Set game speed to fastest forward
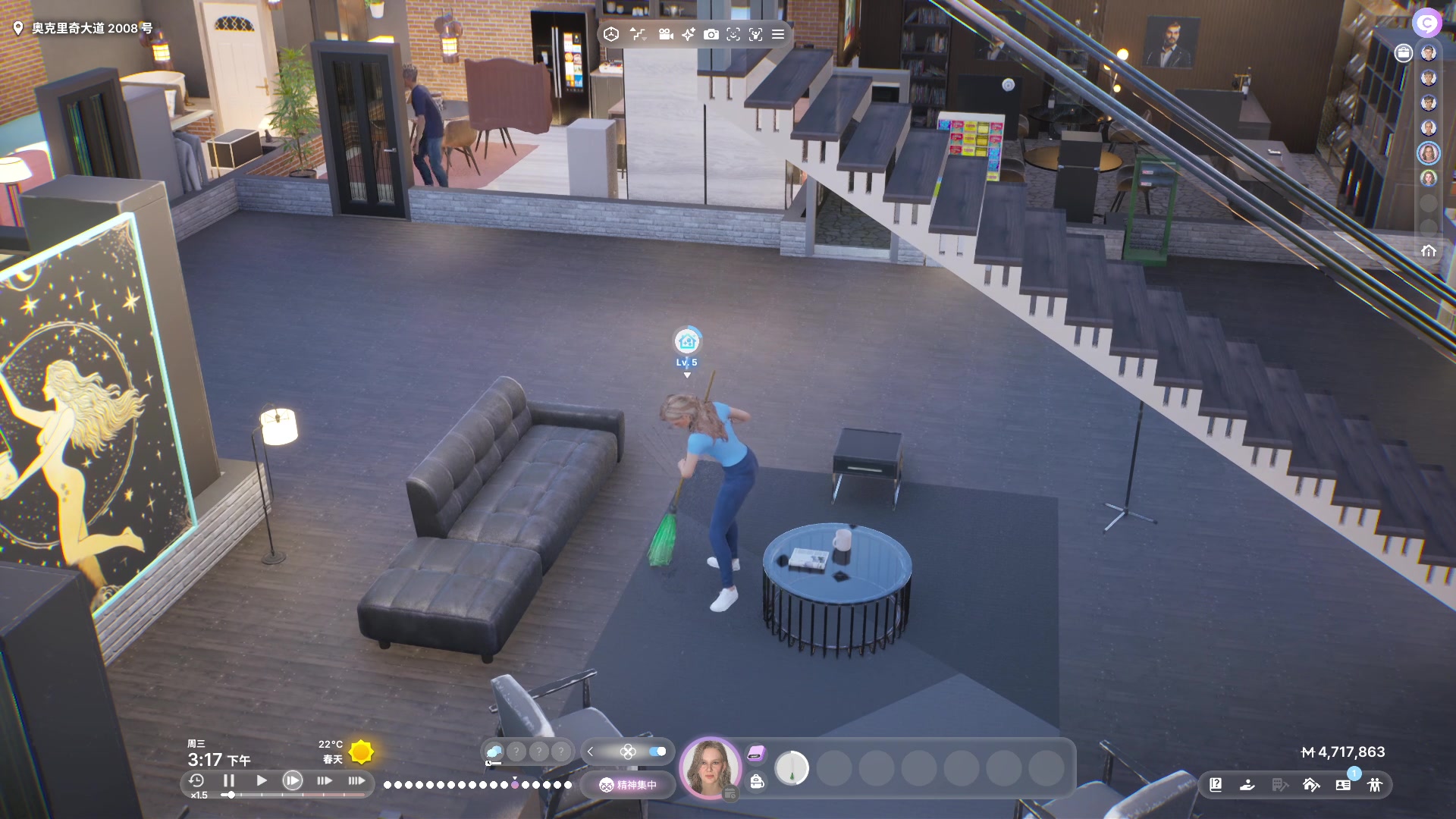1456x819 pixels. coord(356,780)
